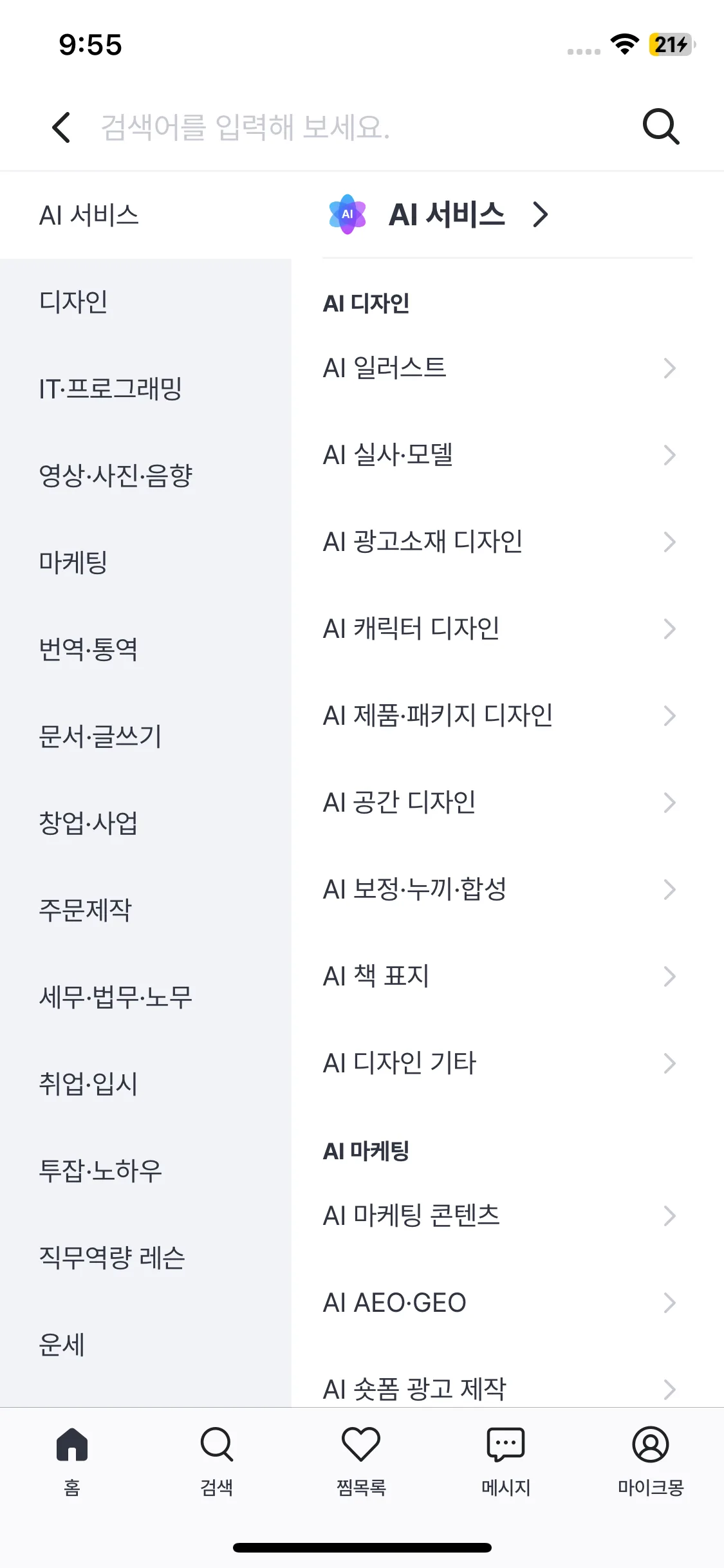Select the 디자인 category in sidebar
Viewport: 724px width, 1568px height.
coord(145,302)
